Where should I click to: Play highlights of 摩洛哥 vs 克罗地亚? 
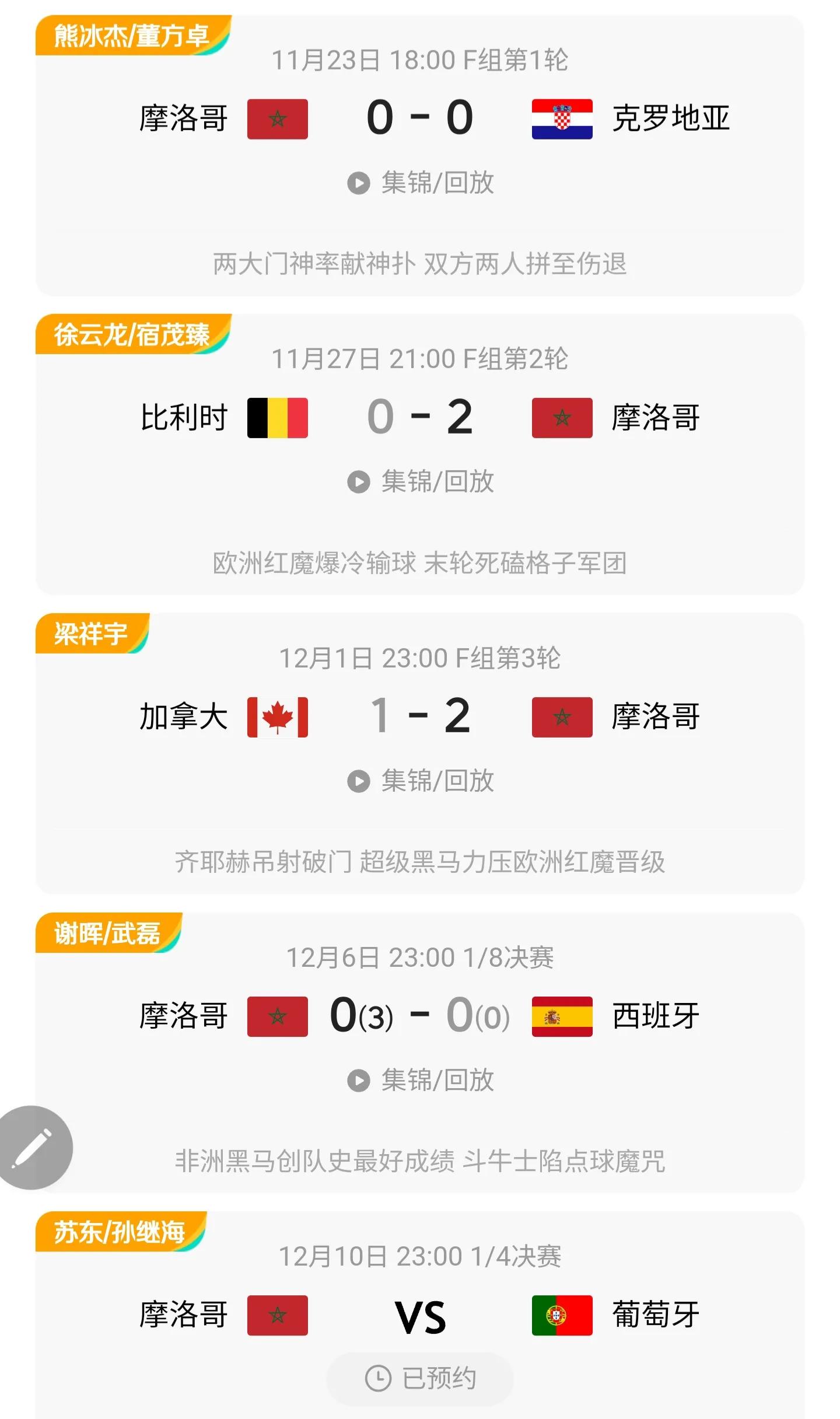coord(420,183)
